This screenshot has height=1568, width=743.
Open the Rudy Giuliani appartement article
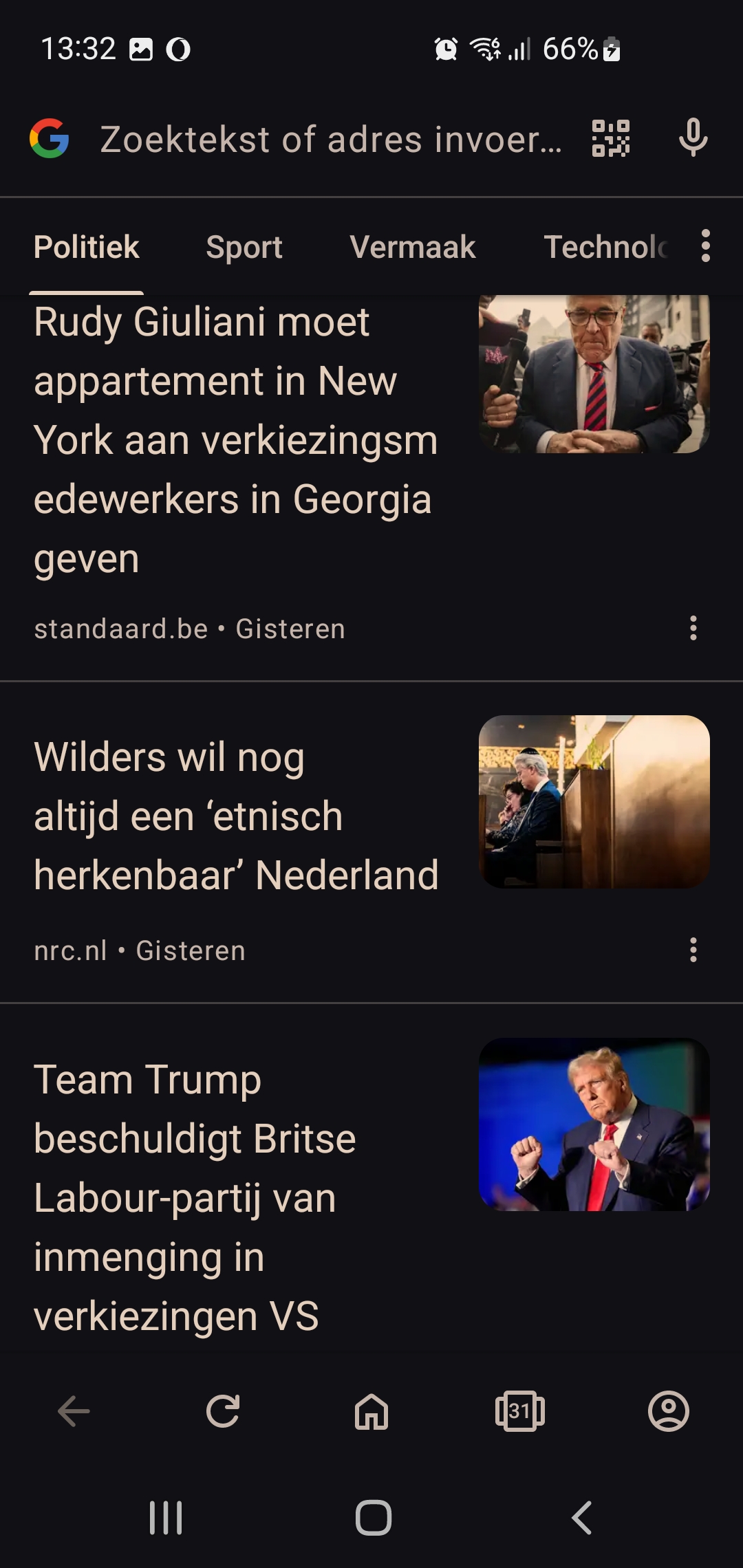click(x=236, y=440)
